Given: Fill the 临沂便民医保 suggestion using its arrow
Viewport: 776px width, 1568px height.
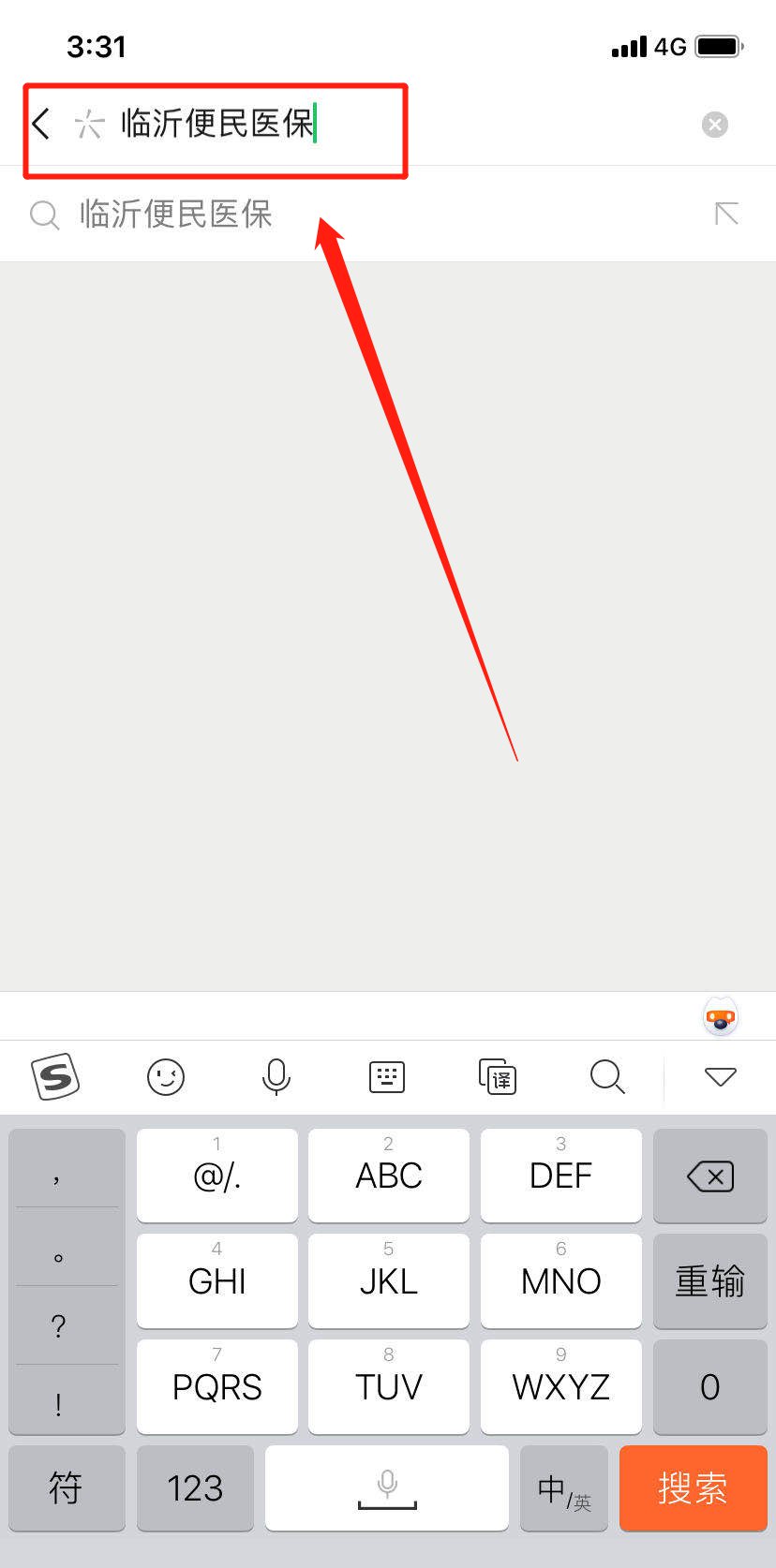Looking at the screenshot, I should 726,214.
